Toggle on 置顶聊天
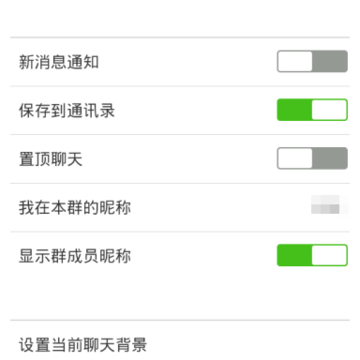The height and width of the screenshot is (360, 360). tap(312, 158)
